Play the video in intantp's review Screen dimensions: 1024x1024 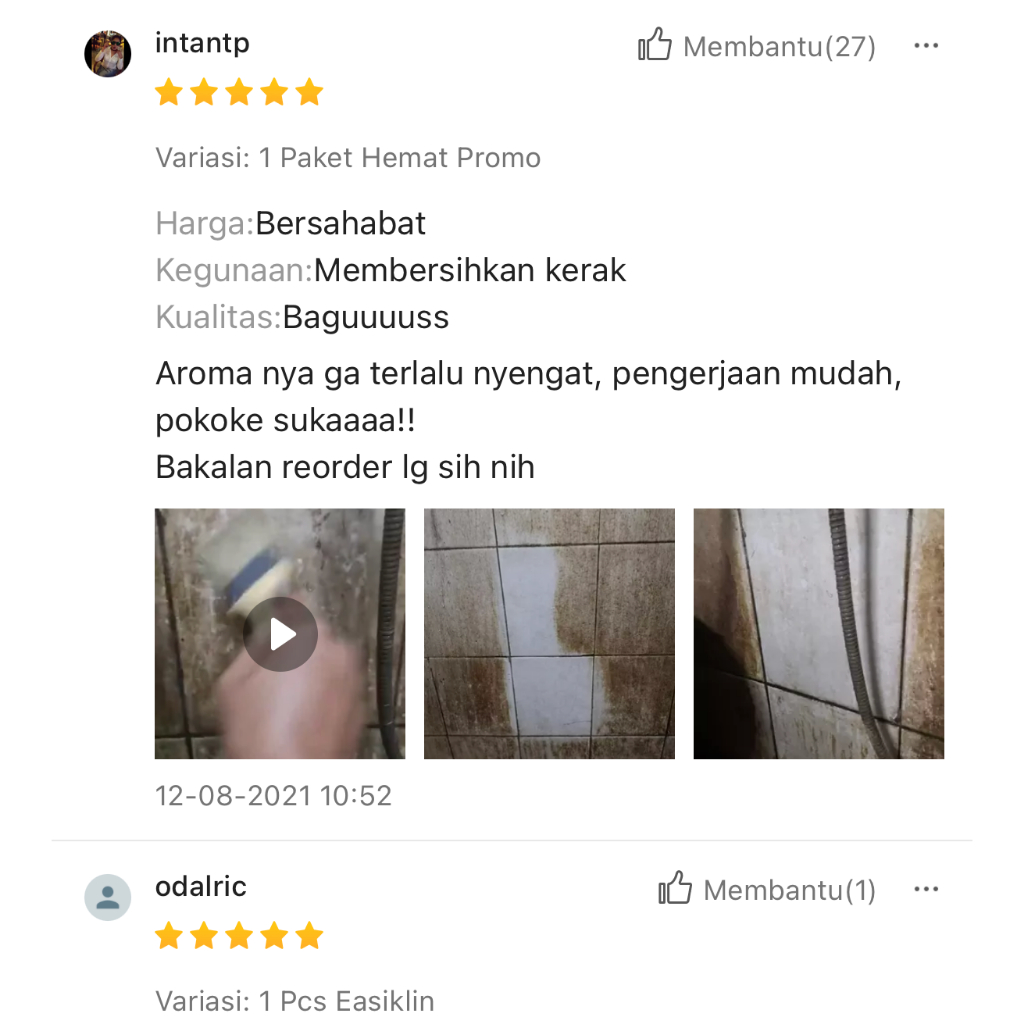point(280,633)
